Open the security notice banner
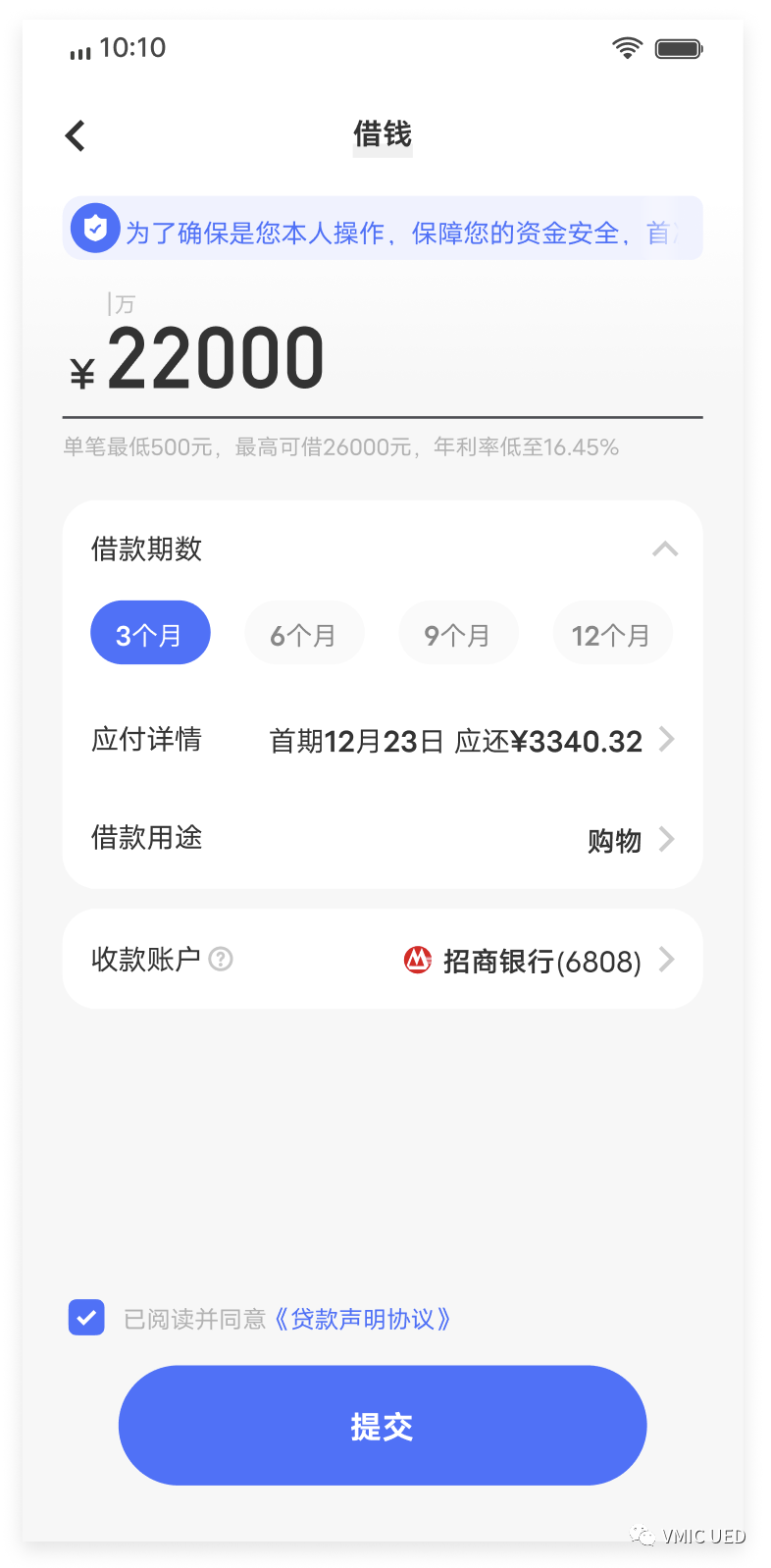The width and height of the screenshot is (771, 1568). click(383, 229)
